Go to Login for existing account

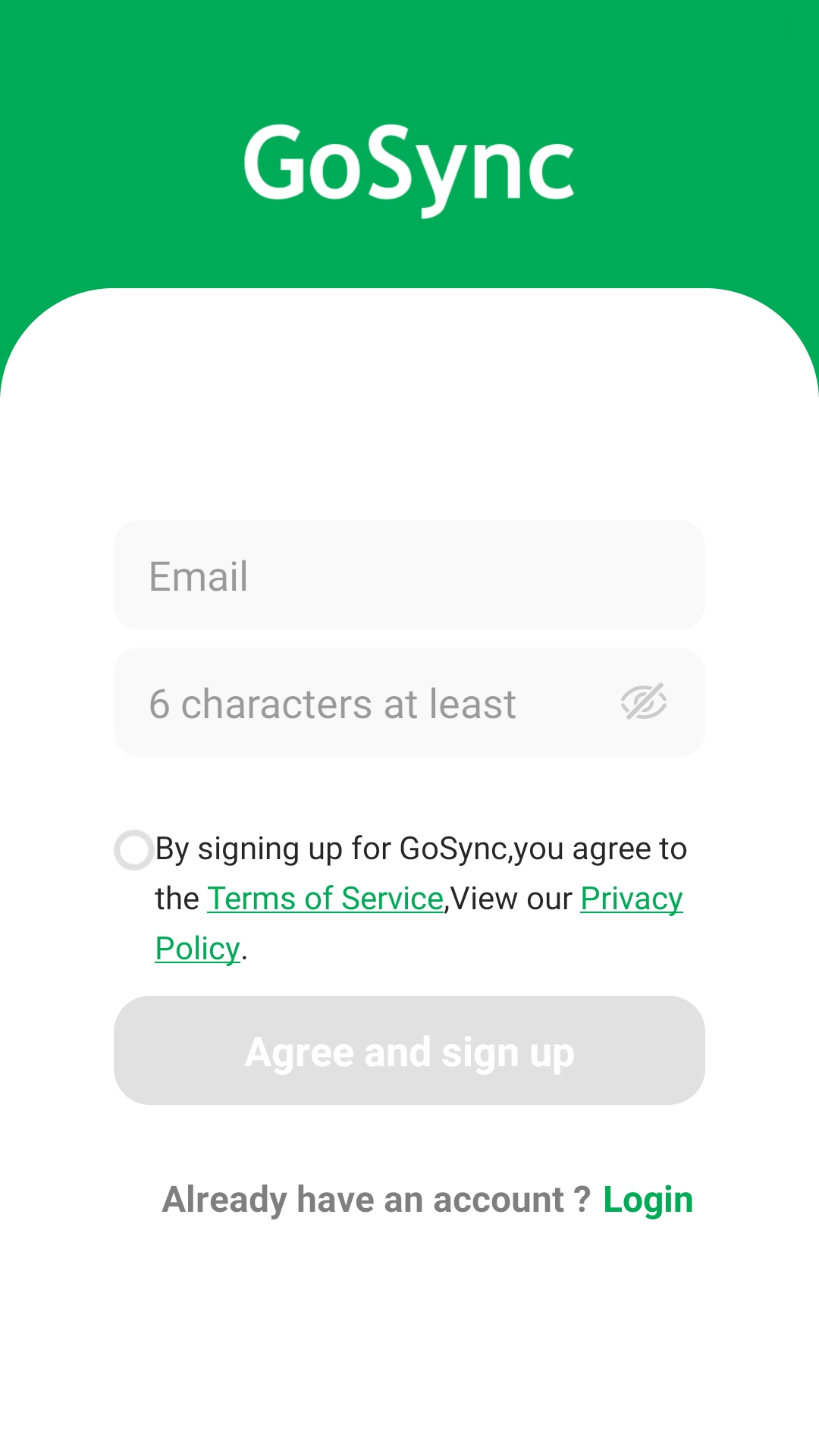[648, 1200]
